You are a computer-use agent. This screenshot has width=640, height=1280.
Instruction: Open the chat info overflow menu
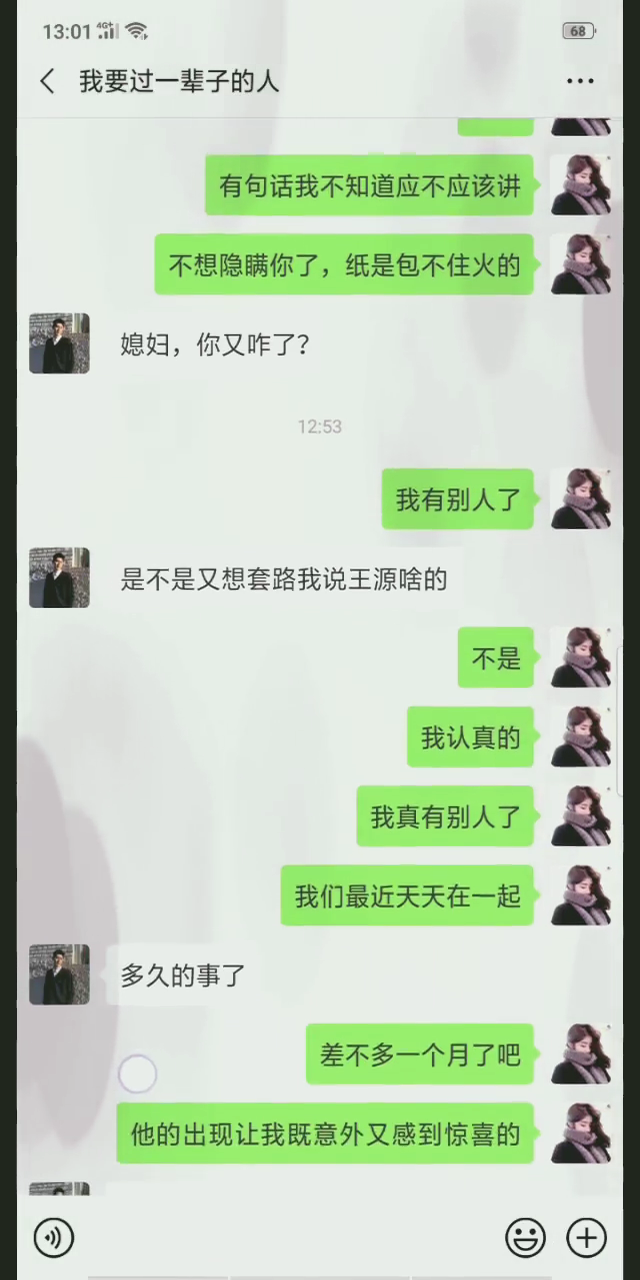tap(580, 82)
